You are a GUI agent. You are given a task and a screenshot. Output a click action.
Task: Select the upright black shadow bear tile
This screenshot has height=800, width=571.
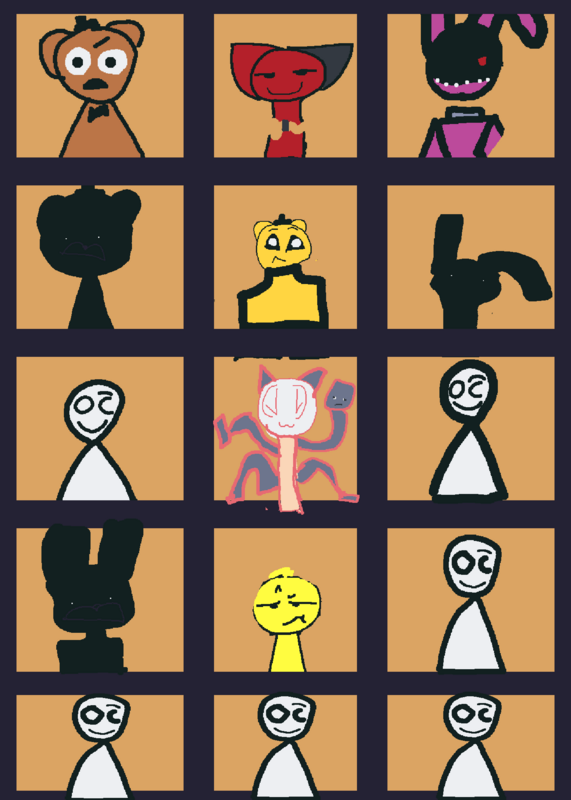click(x=100, y=257)
